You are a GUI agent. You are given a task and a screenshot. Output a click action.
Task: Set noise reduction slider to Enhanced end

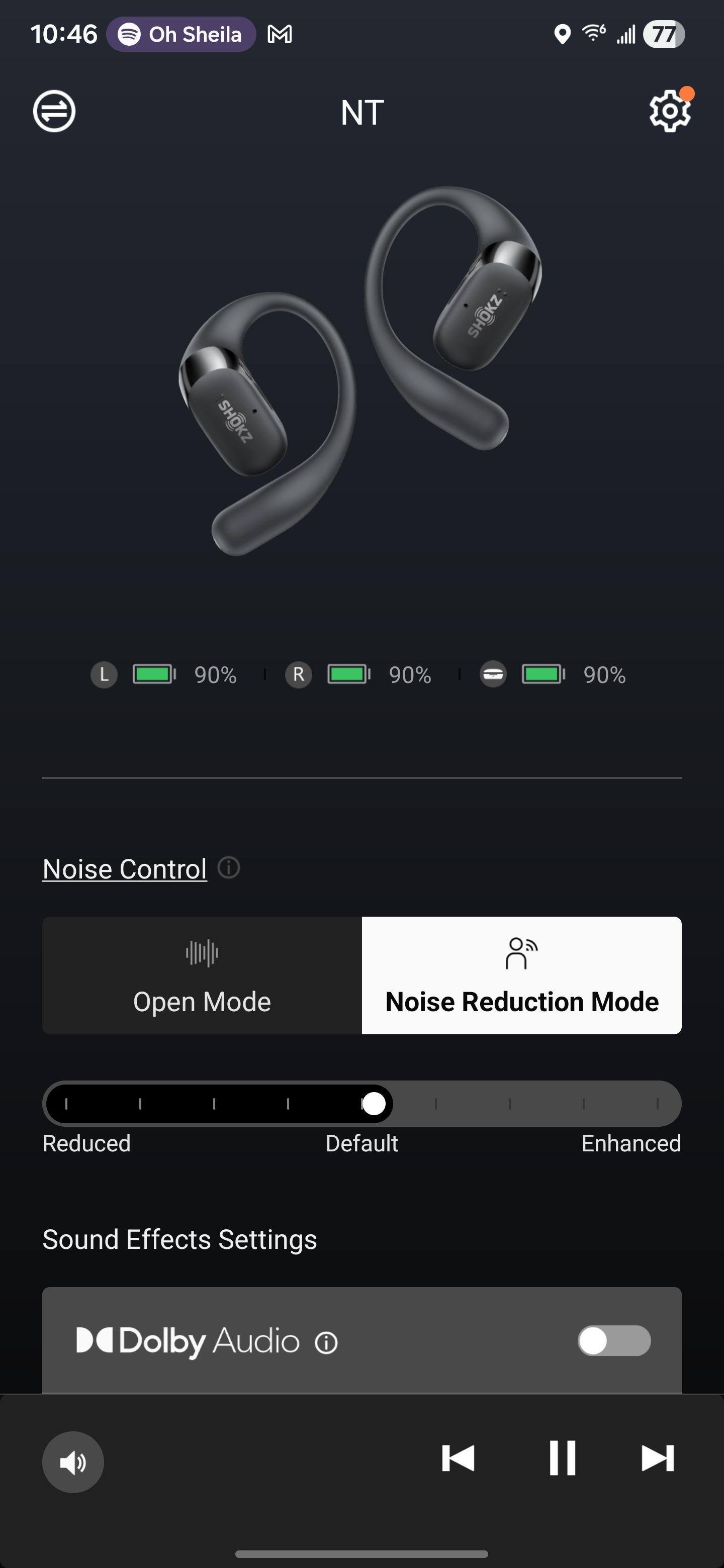[657, 1104]
